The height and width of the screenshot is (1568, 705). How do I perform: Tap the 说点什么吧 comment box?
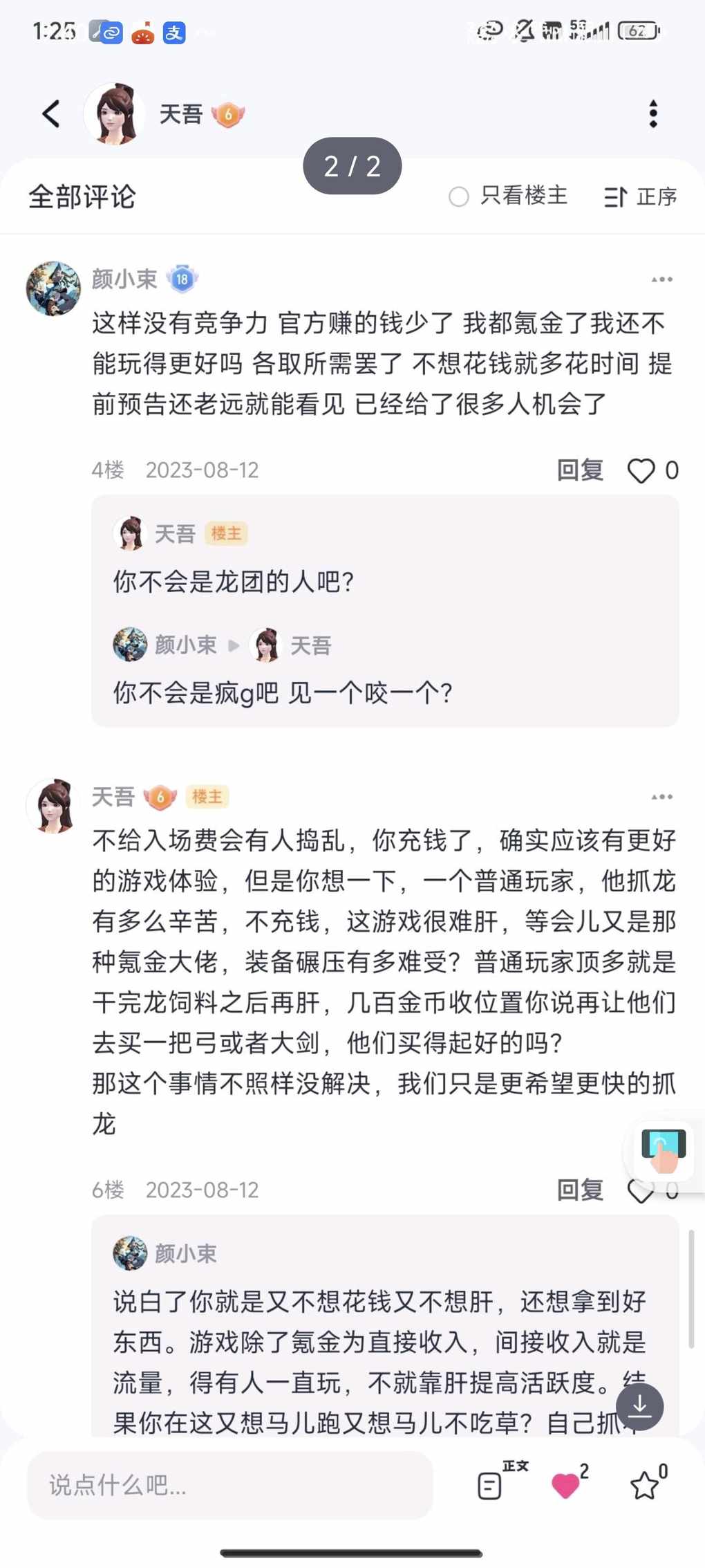[230, 1484]
